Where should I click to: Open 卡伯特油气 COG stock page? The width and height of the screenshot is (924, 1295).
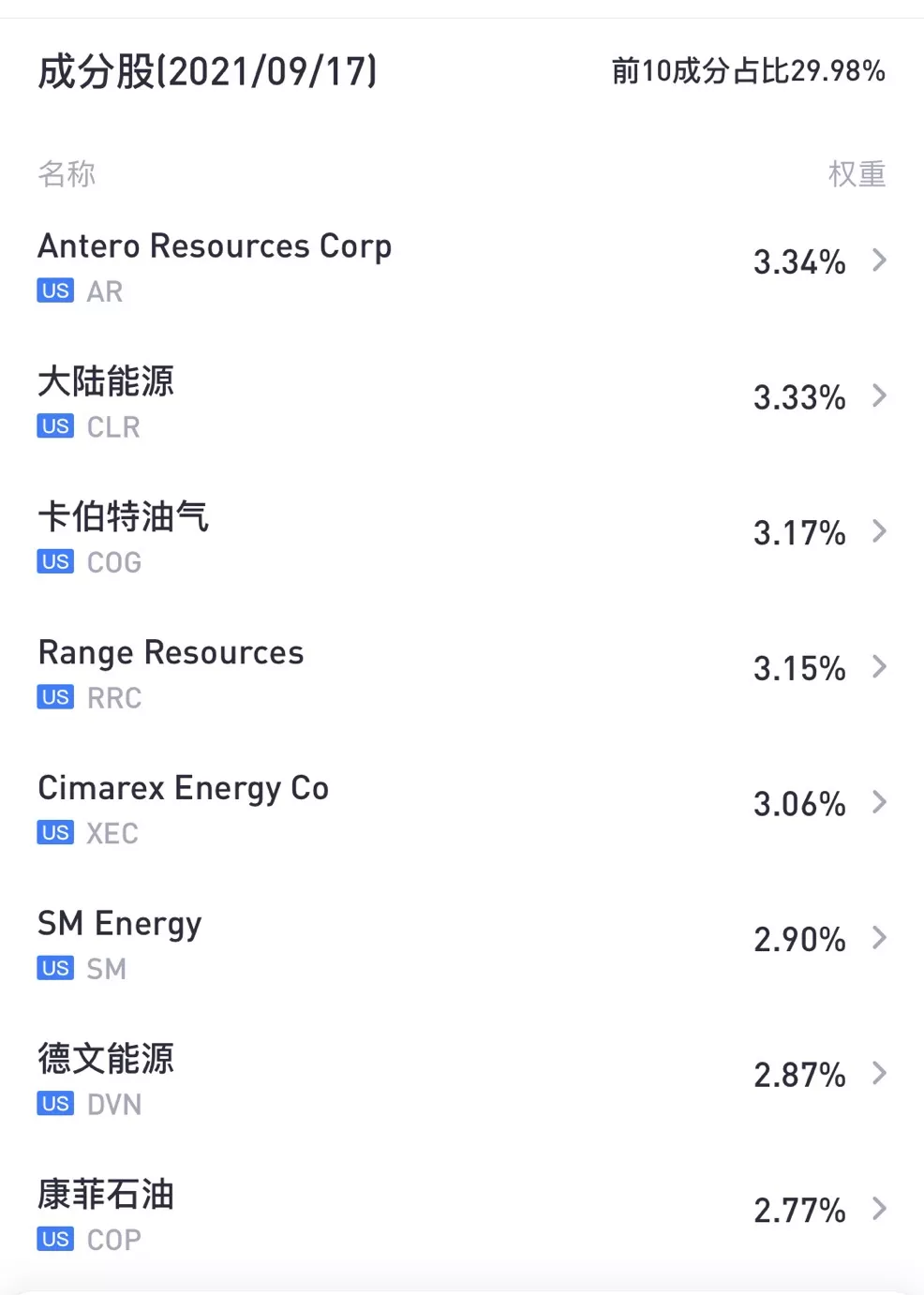pos(461,534)
